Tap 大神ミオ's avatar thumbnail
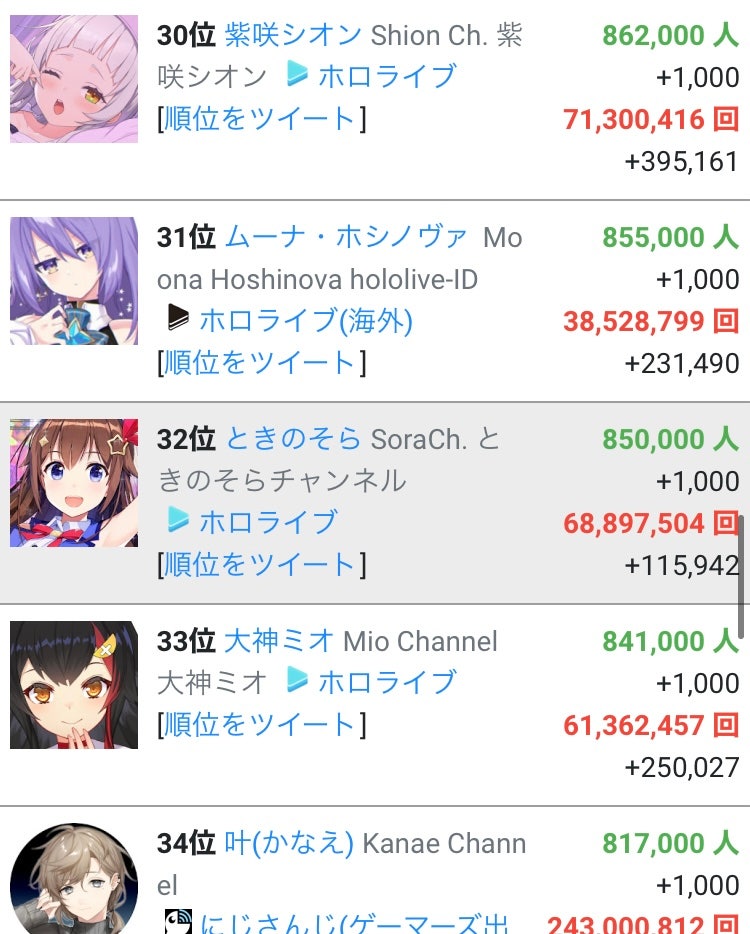Image resolution: width=750 pixels, height=934 pixels. point(74,685)
